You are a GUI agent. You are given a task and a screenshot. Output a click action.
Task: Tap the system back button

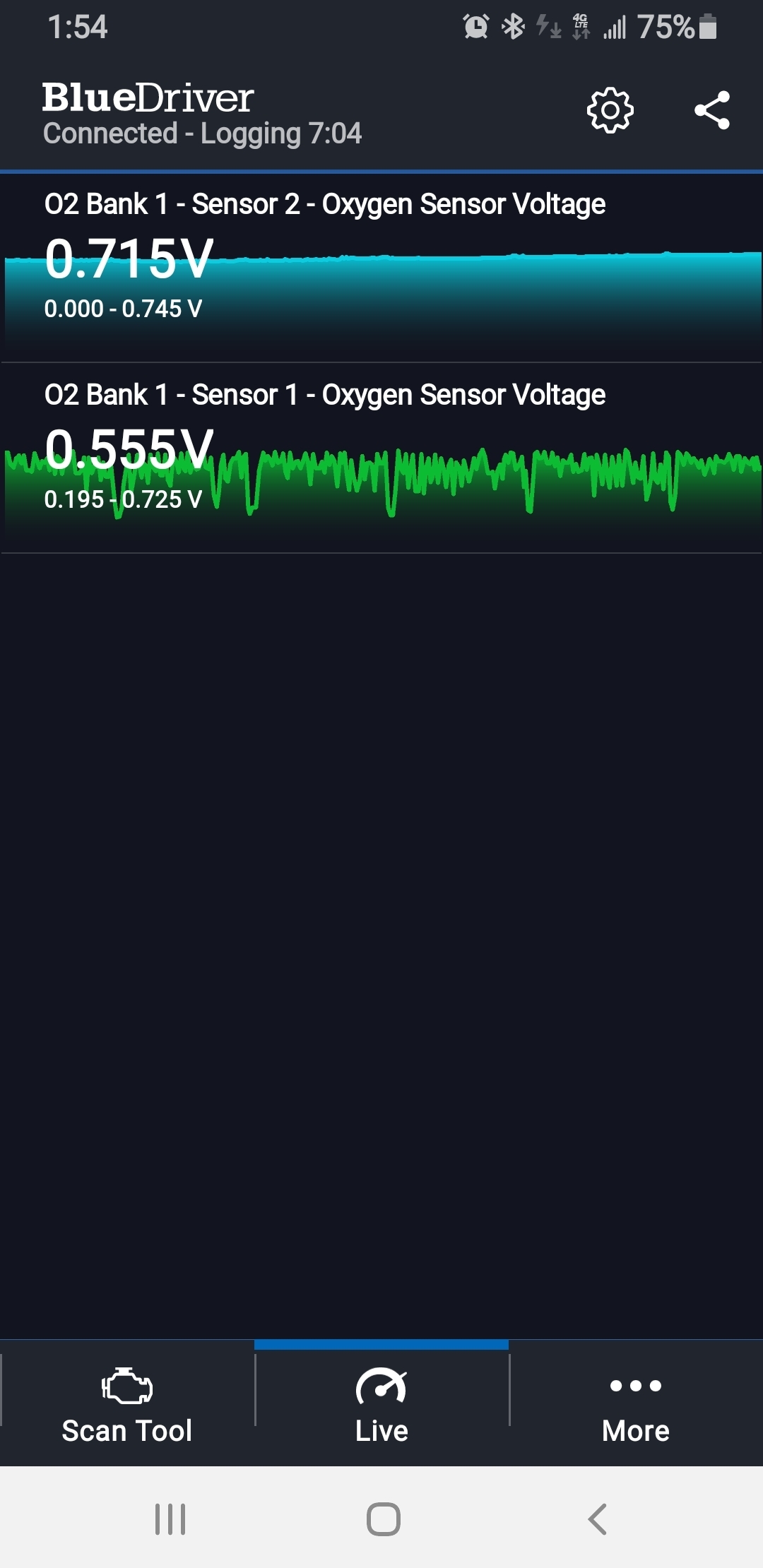point(597,1519)
